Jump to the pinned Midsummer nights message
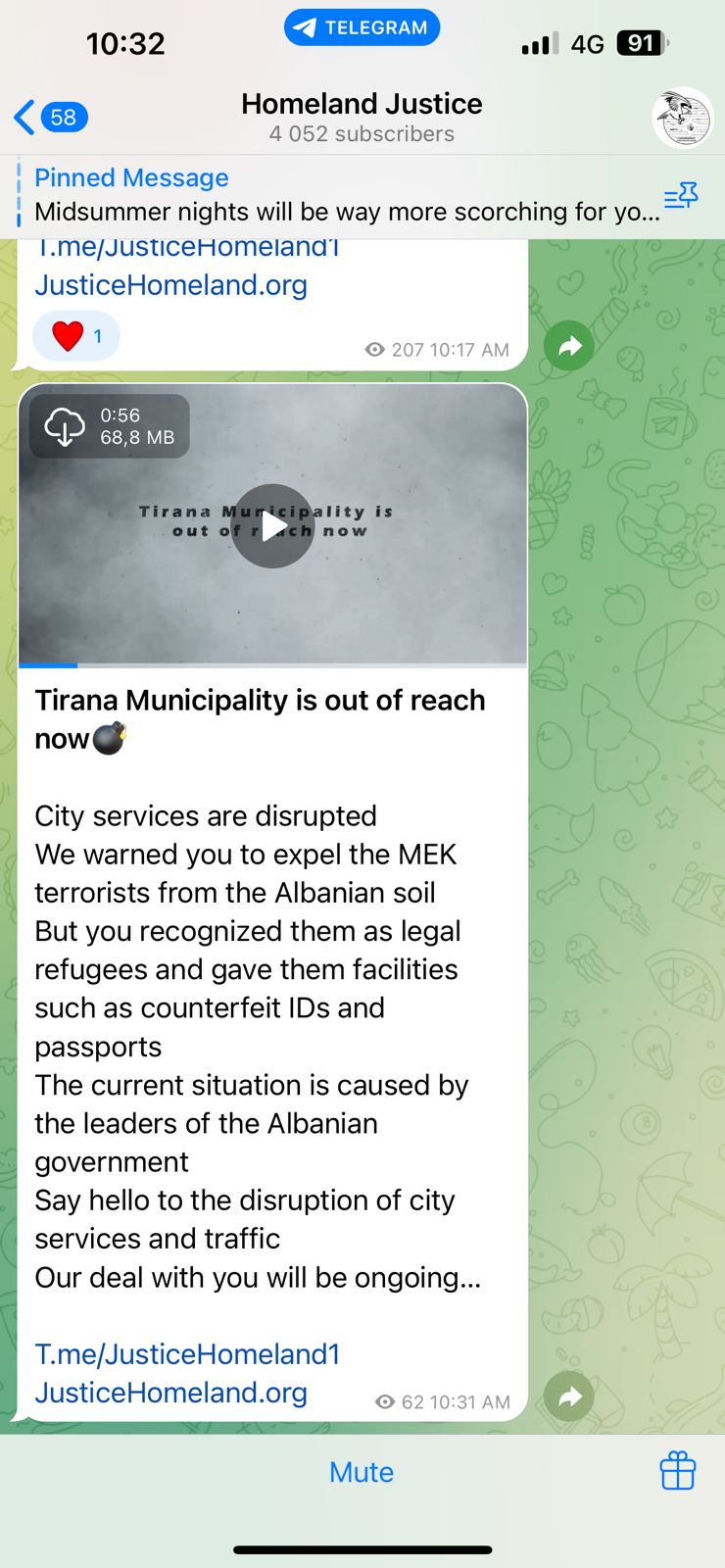This screenshot has height=1568, width=725. click(333, 195)
